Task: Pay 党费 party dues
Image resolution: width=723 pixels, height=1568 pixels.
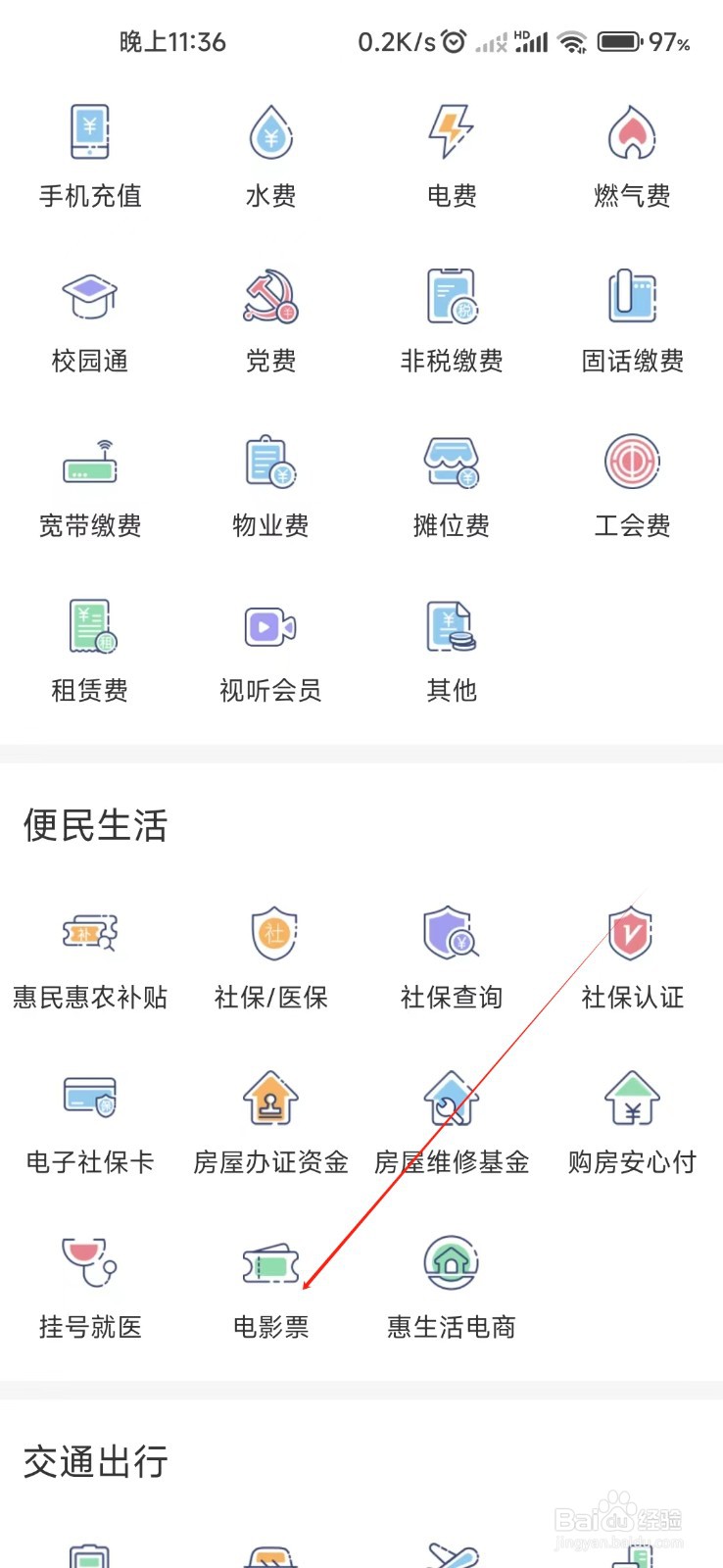Action: [270, 321]
